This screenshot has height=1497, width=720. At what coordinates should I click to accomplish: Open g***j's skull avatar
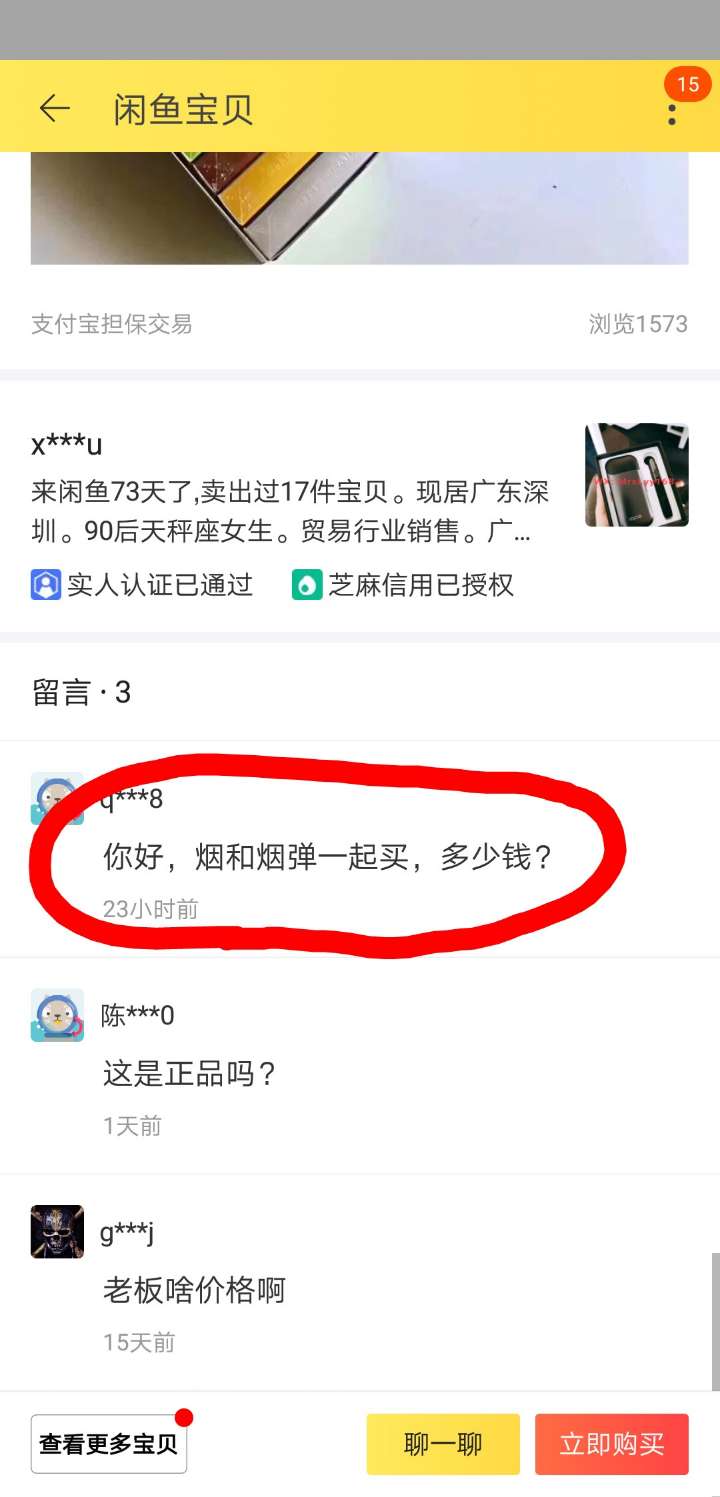click(x=57, y=1231)
